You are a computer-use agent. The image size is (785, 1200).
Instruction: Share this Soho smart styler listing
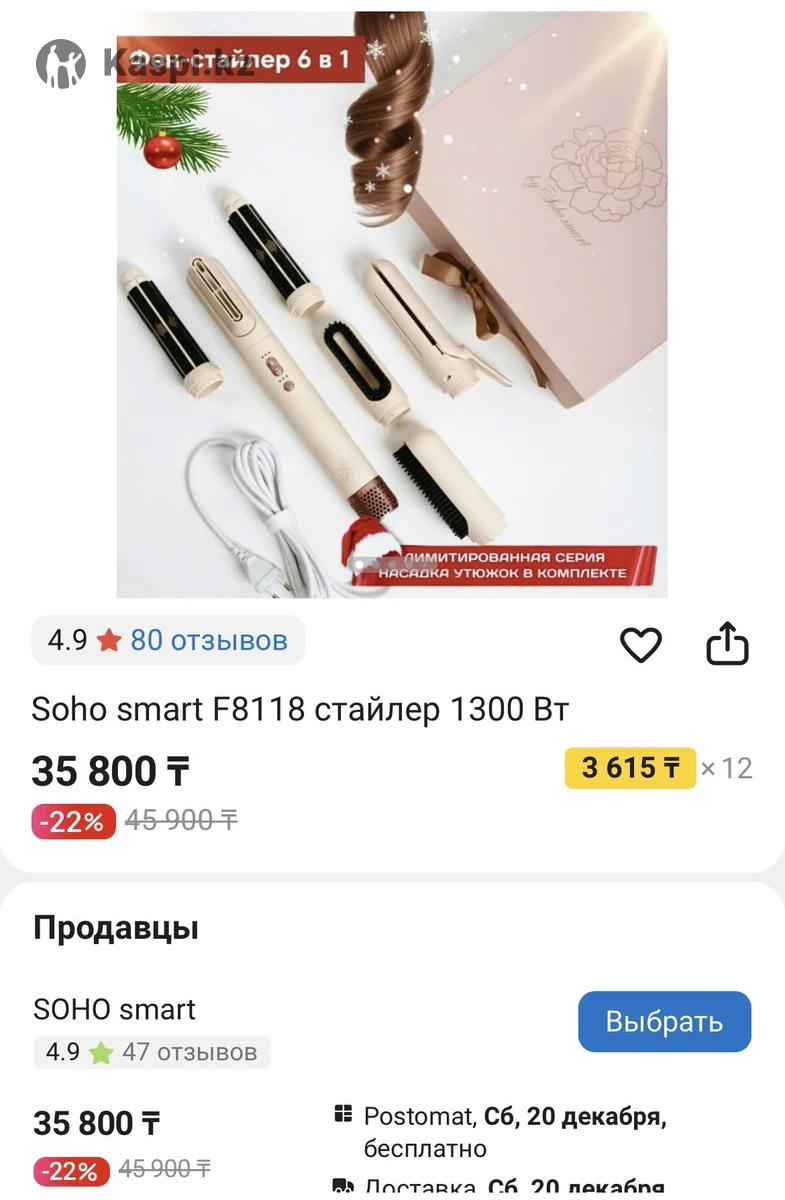point(727,643)
